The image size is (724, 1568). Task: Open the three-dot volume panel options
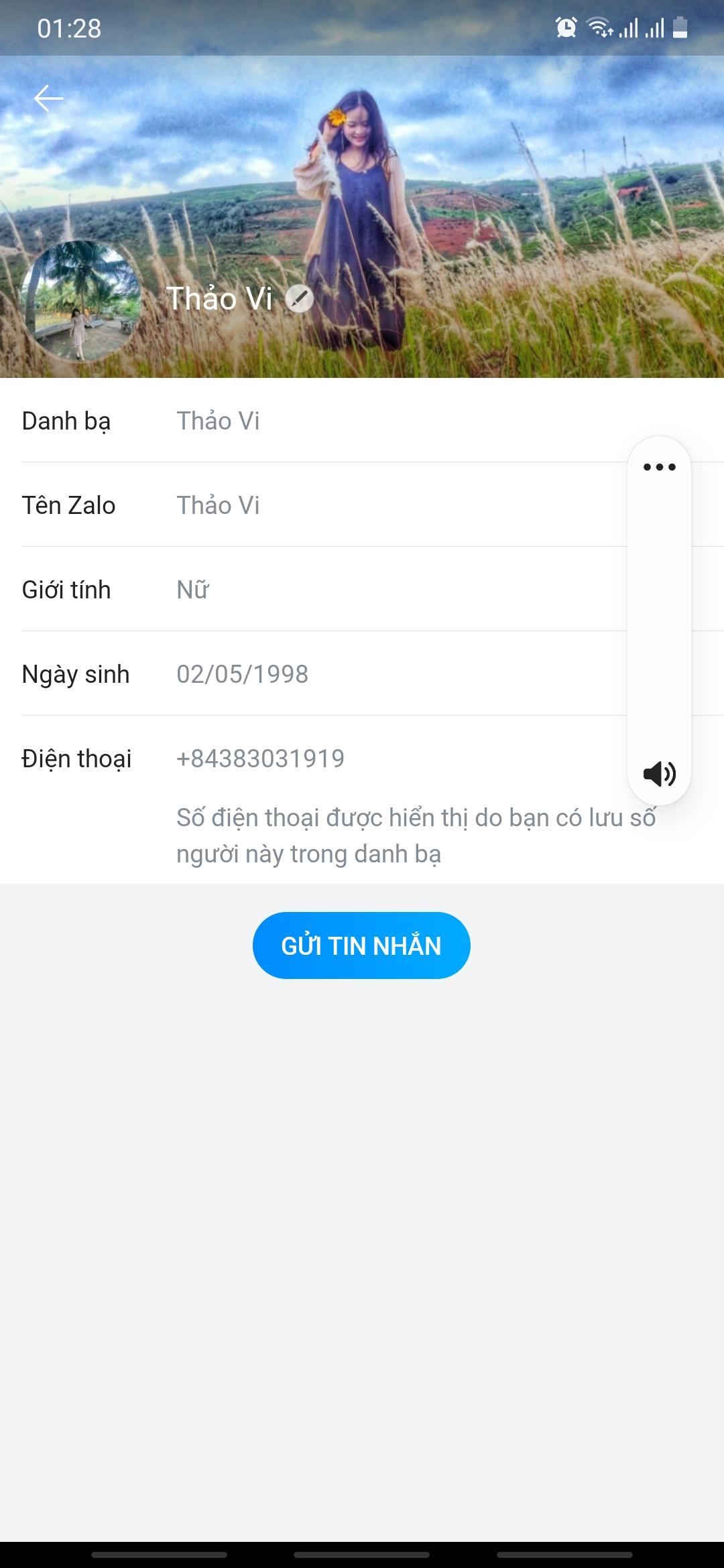pos(659,467)
